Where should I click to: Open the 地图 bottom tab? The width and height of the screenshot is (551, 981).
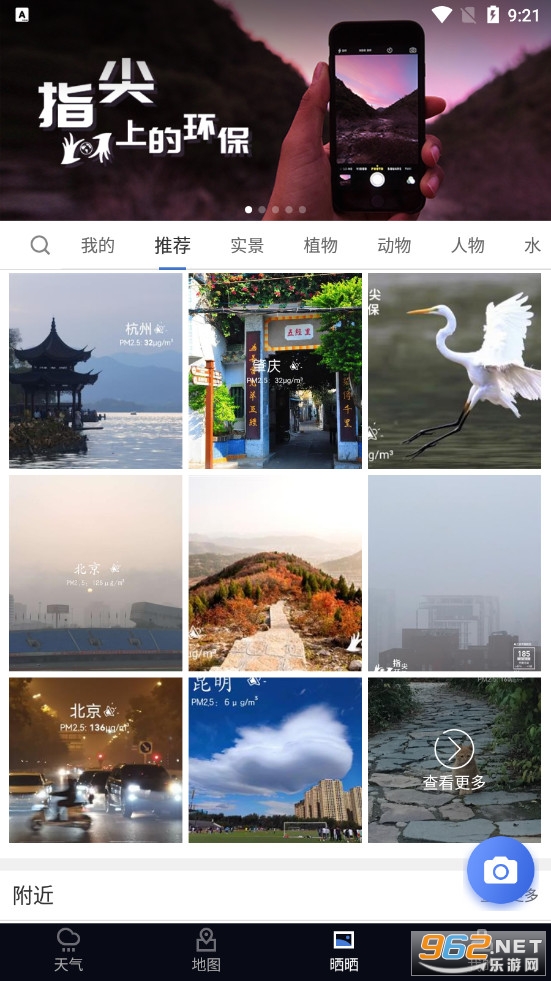click(206, 950)
